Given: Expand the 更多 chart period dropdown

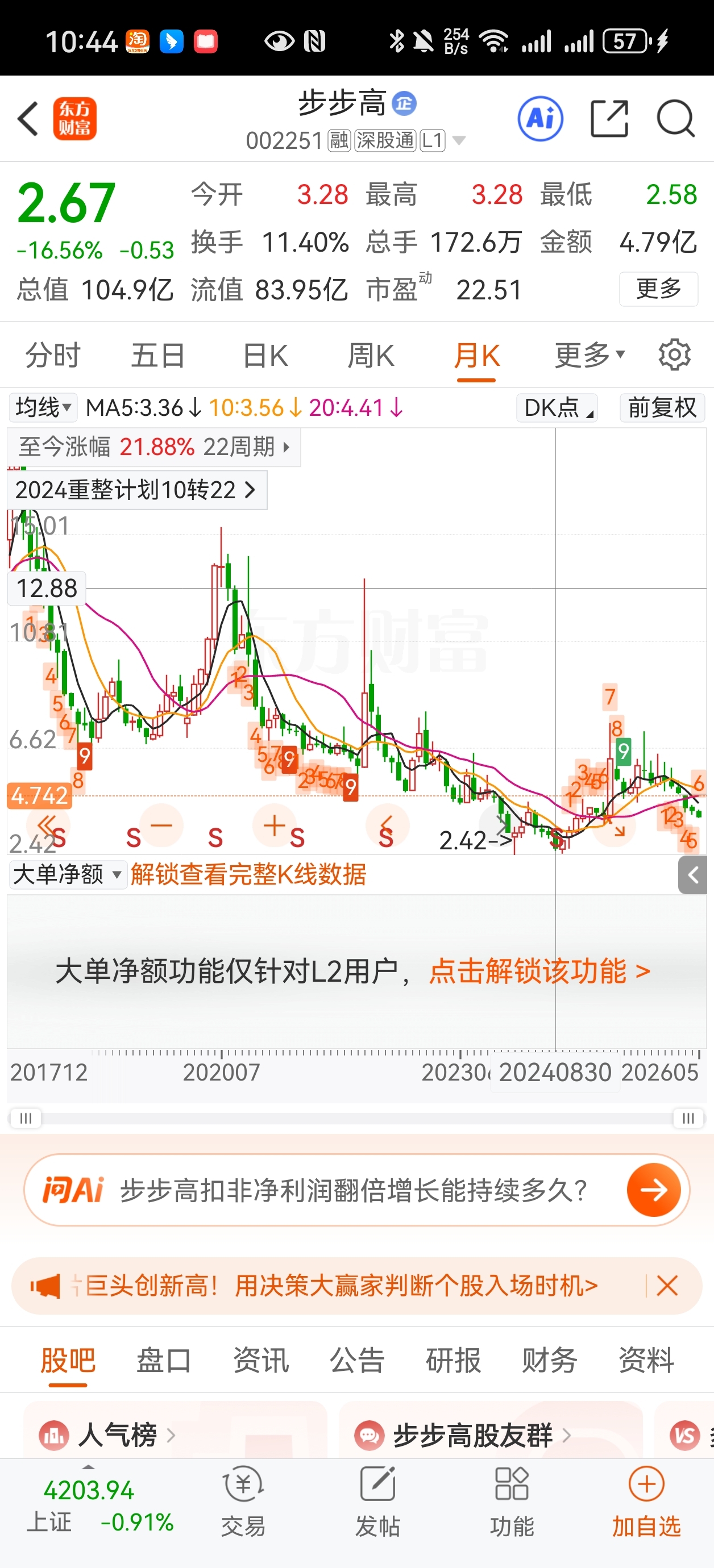Looking at the screenshot, I should [589, 355].
